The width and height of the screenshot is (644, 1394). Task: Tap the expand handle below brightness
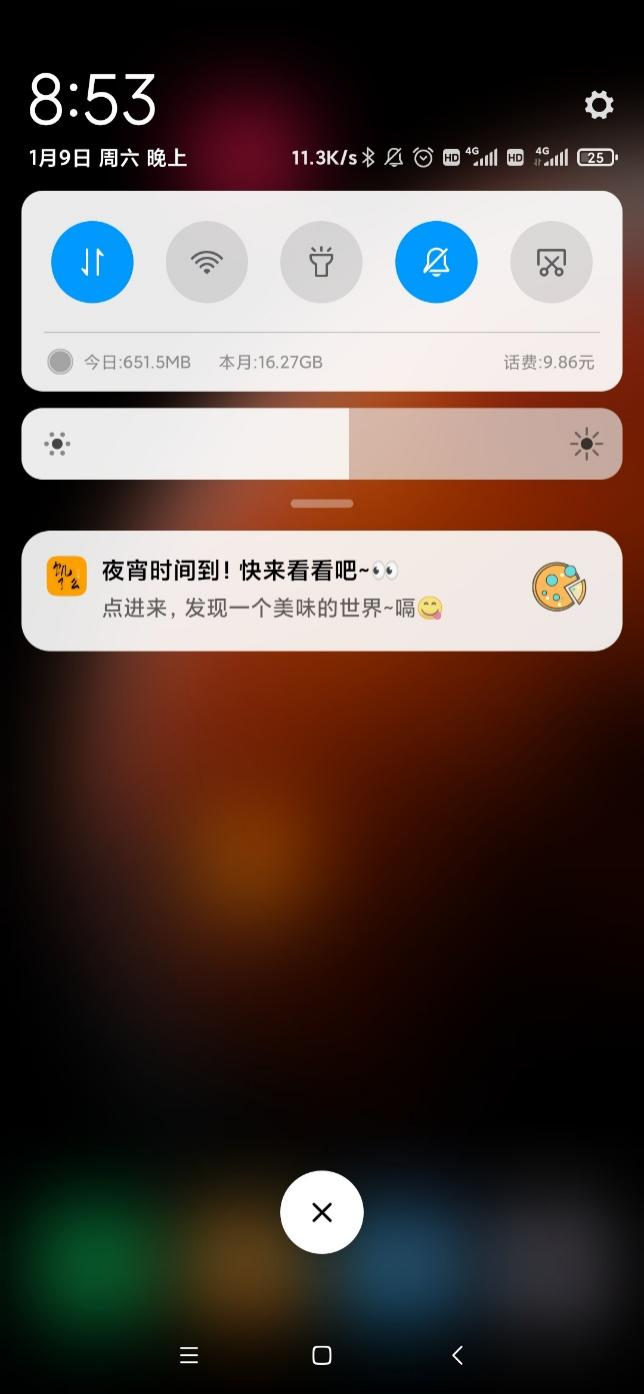(321, 504)
